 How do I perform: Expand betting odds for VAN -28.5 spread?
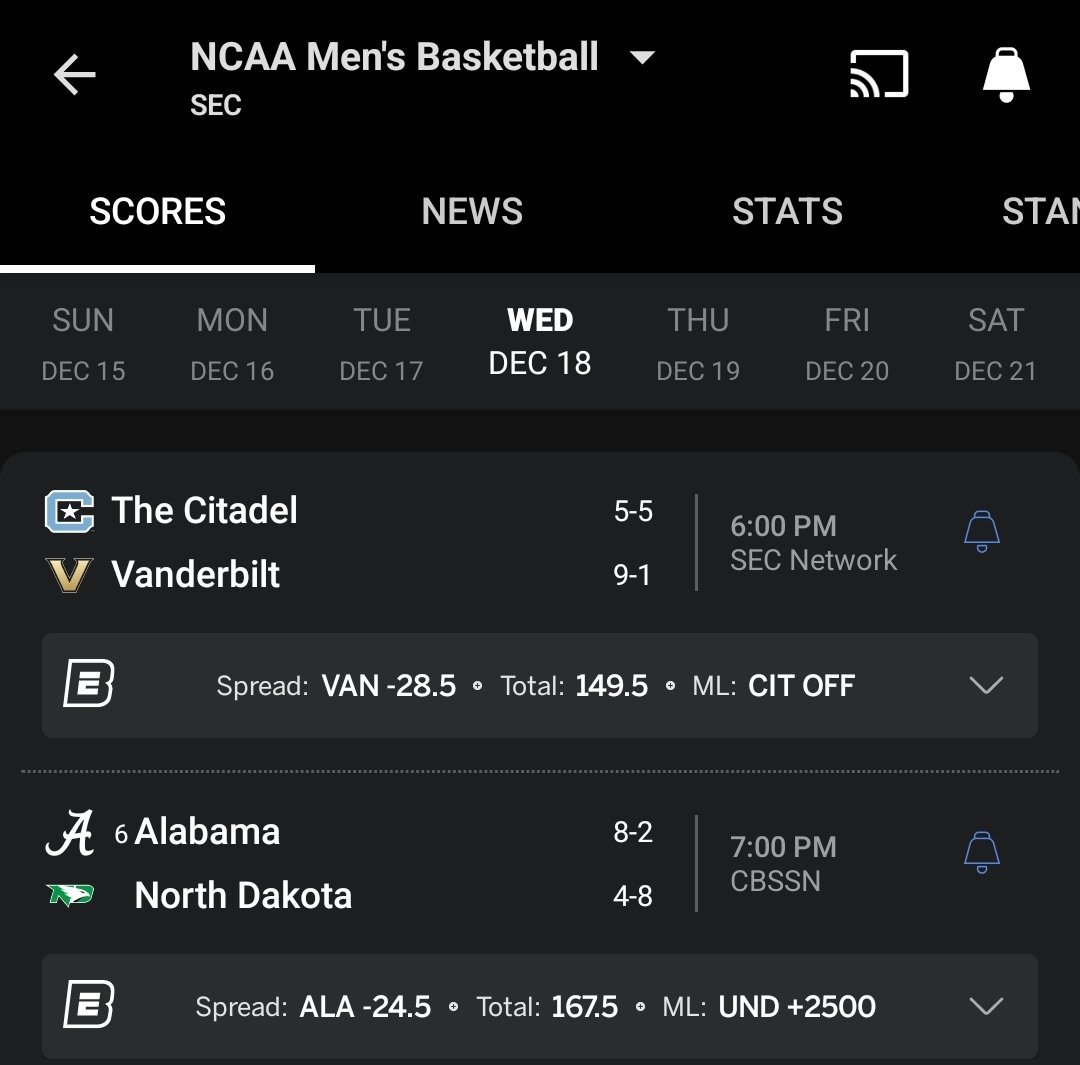986,686
